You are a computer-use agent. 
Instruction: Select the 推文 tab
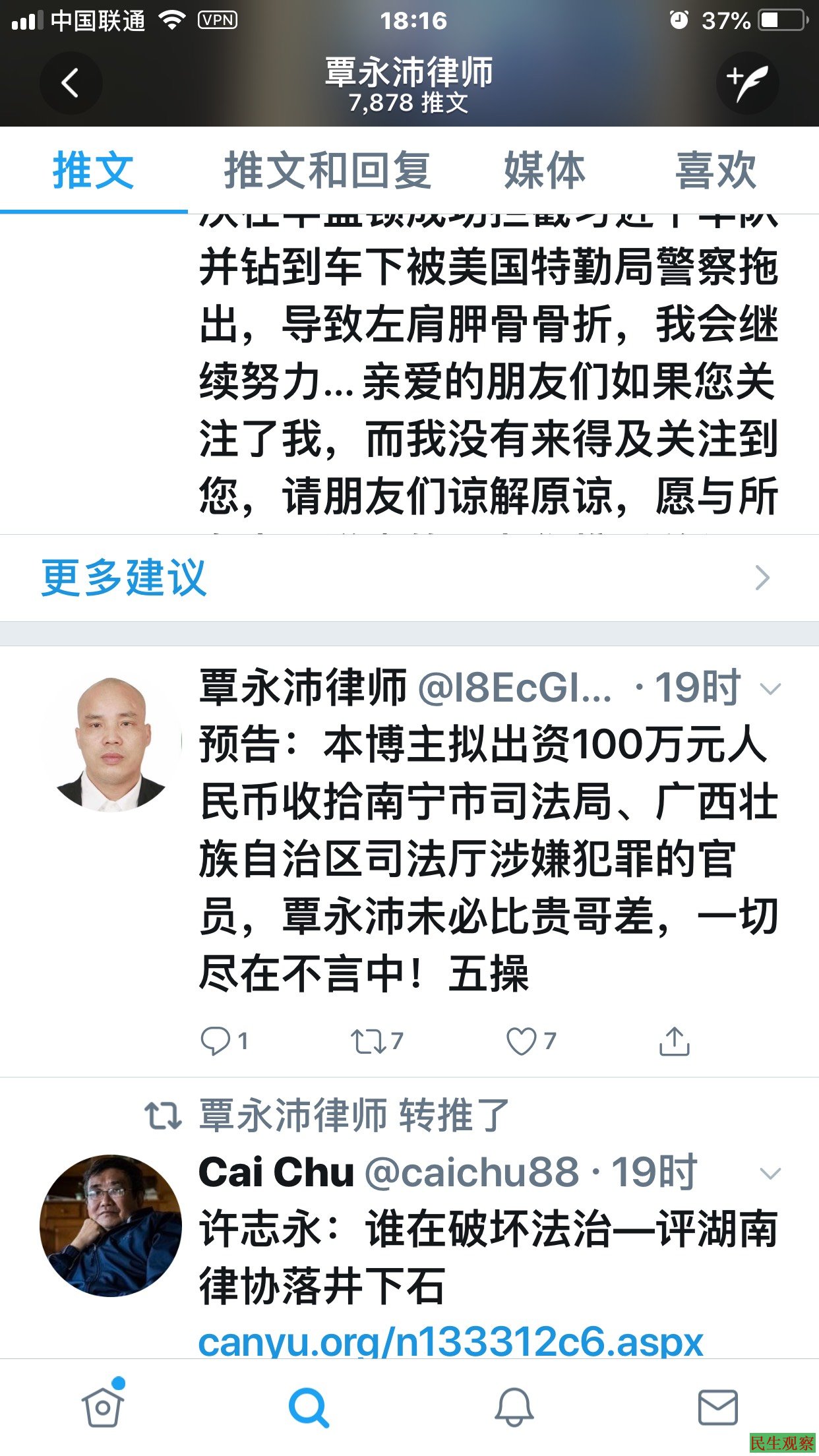[93, 170]
